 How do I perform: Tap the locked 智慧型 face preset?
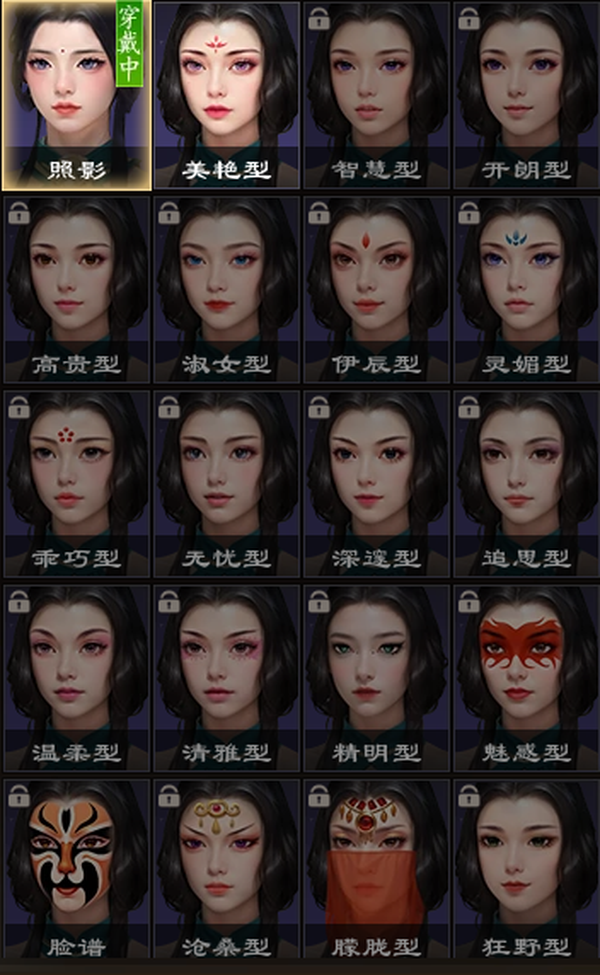pos(376,95)
